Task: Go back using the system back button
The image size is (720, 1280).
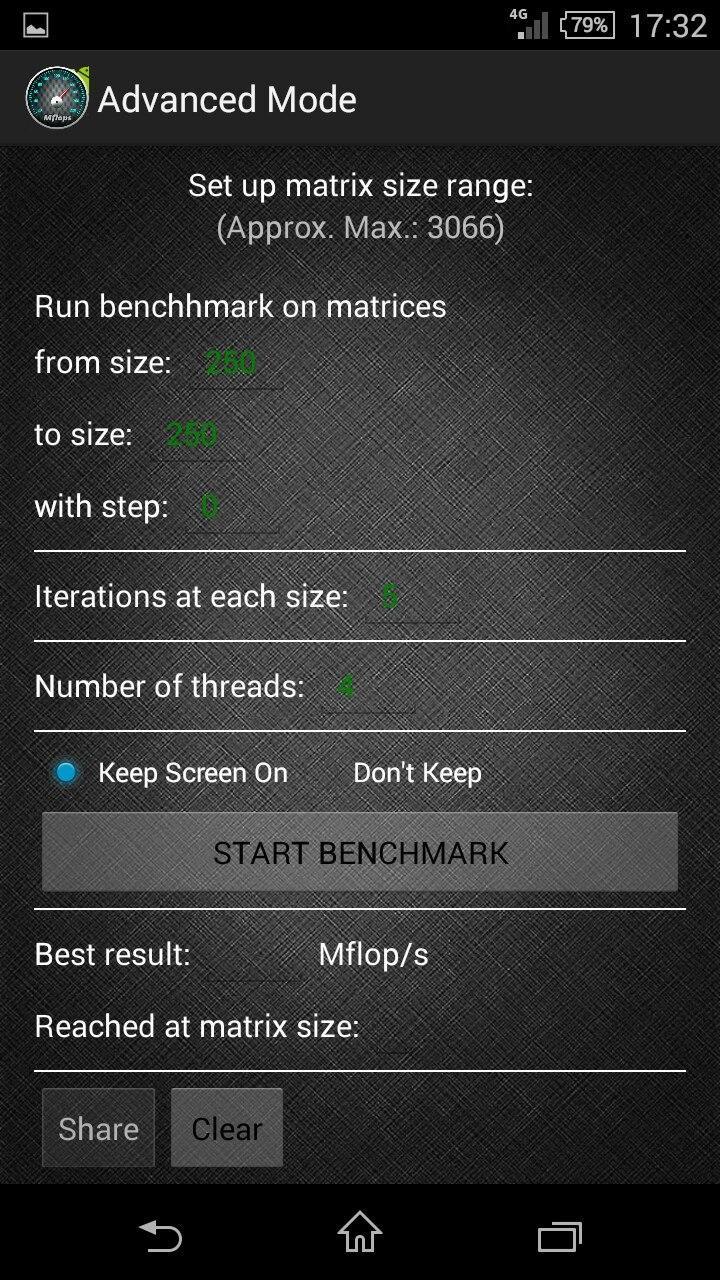Action: click(x=160, y=1236)
